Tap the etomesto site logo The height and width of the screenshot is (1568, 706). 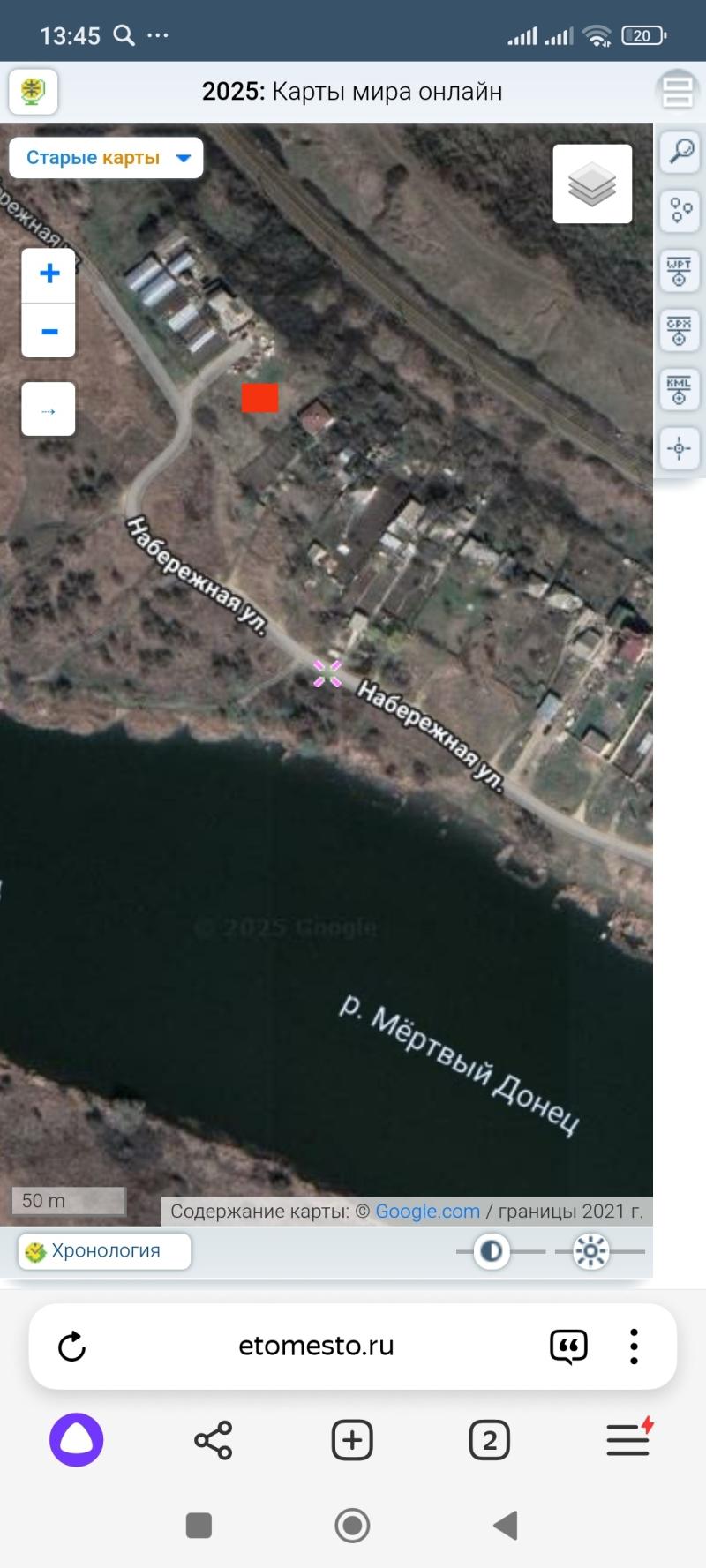(34, 92)
